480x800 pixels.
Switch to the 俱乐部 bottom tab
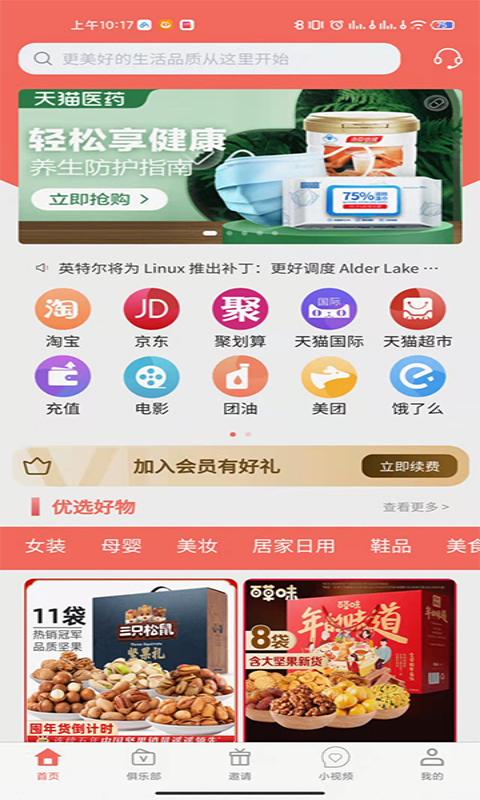(x=144, y=764)
